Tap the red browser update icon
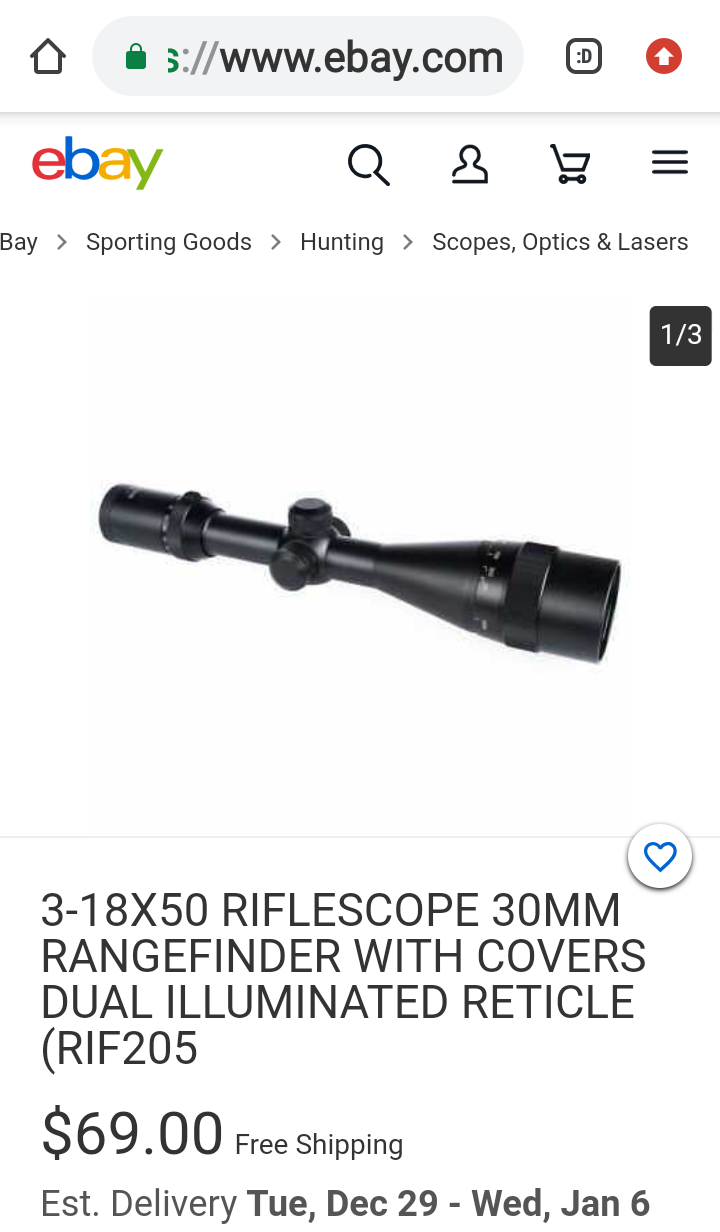The width and height of the screenshot is (720, 1232). click(663, 57)
